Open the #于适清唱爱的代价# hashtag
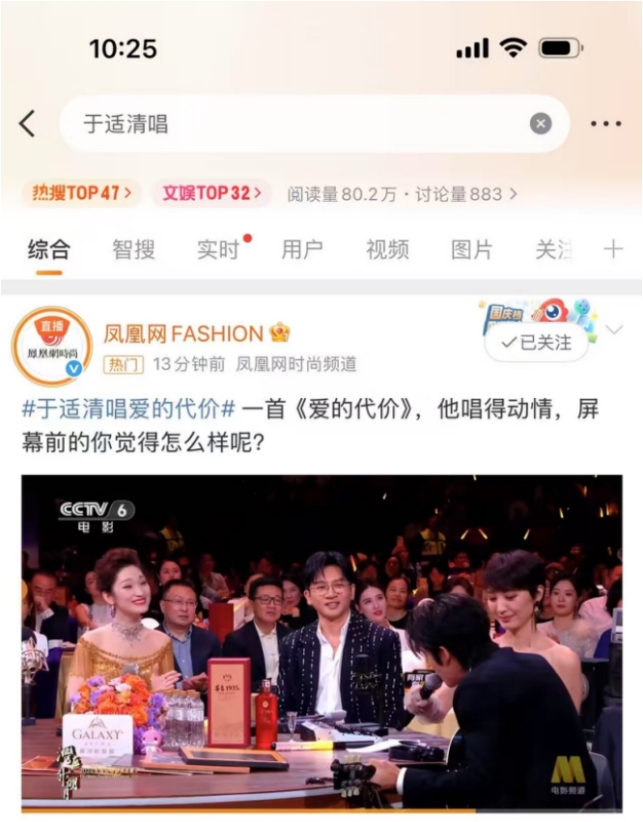This screenshot has width=643, height=822. point(129,409)
